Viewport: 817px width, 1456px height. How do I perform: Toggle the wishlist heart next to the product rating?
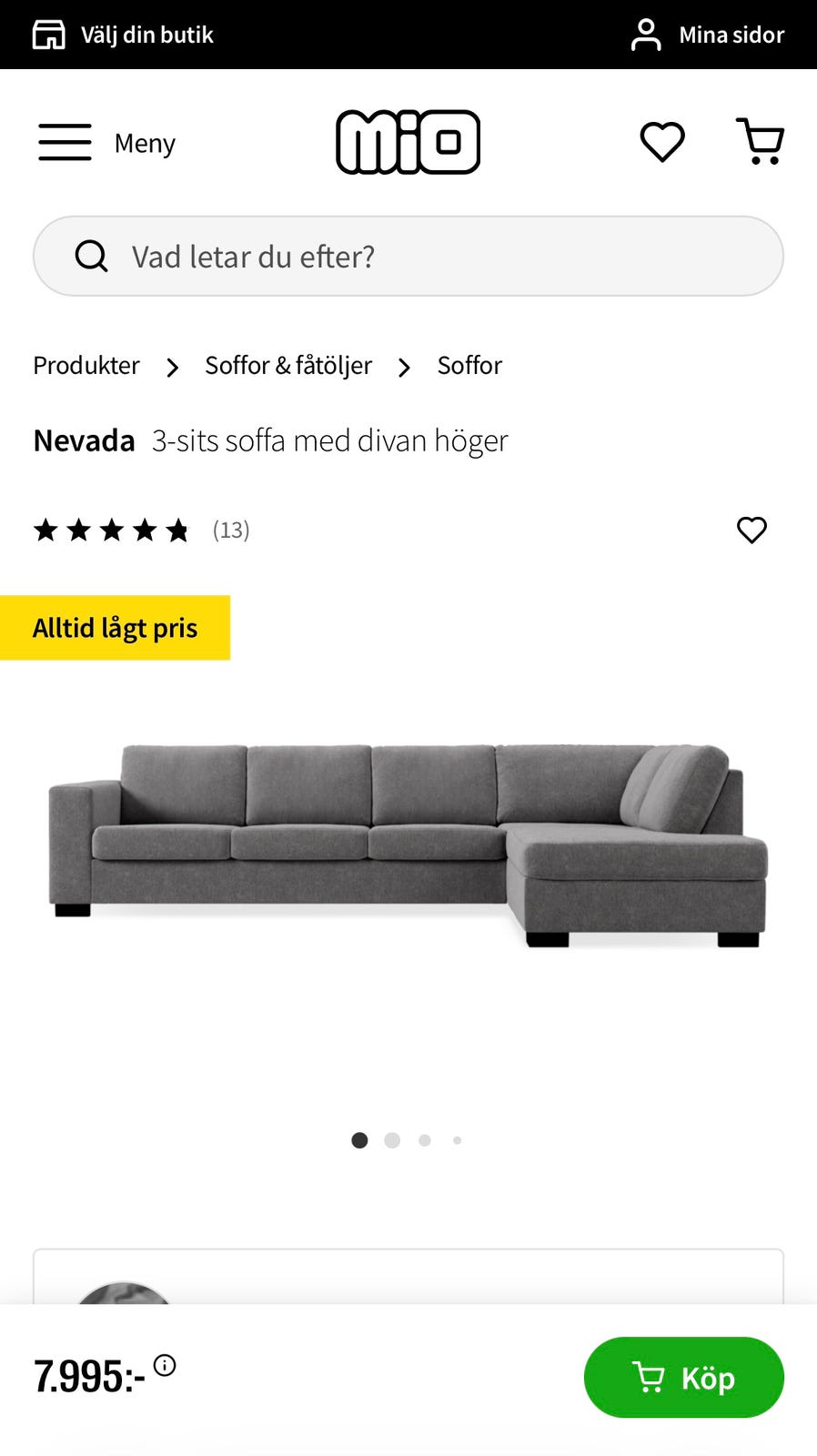(x=751, y=530)
